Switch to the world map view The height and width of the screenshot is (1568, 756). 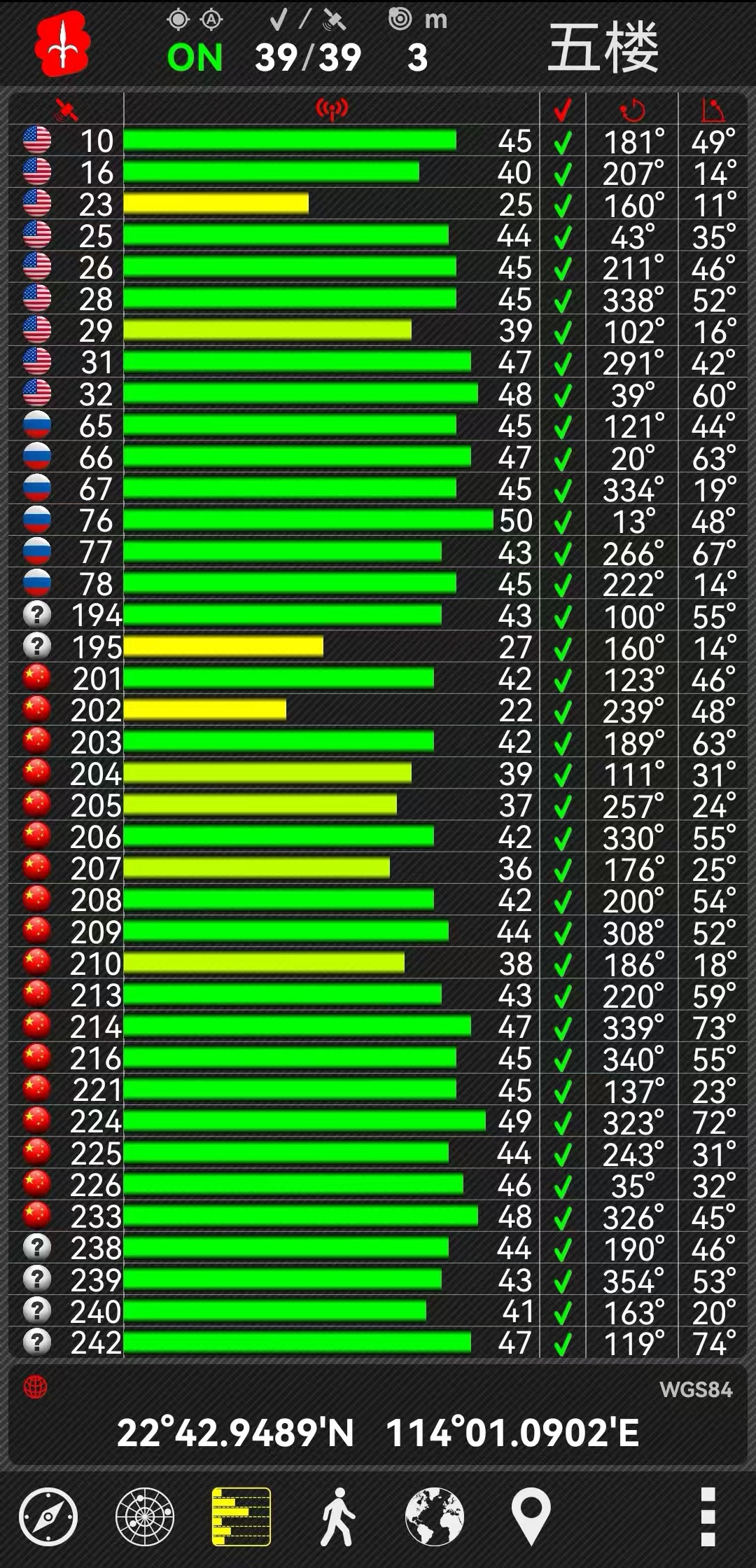(435, 1517)
